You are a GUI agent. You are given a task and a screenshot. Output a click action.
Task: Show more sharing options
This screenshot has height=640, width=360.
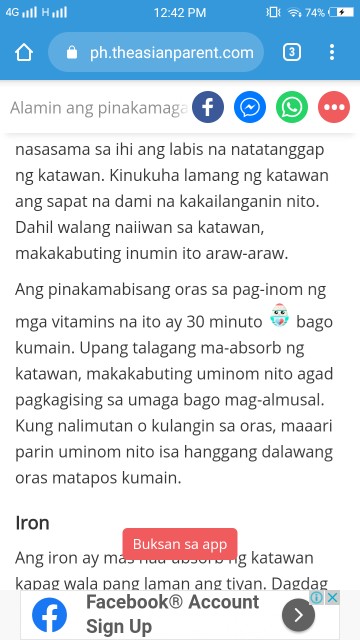pos(334,107)
